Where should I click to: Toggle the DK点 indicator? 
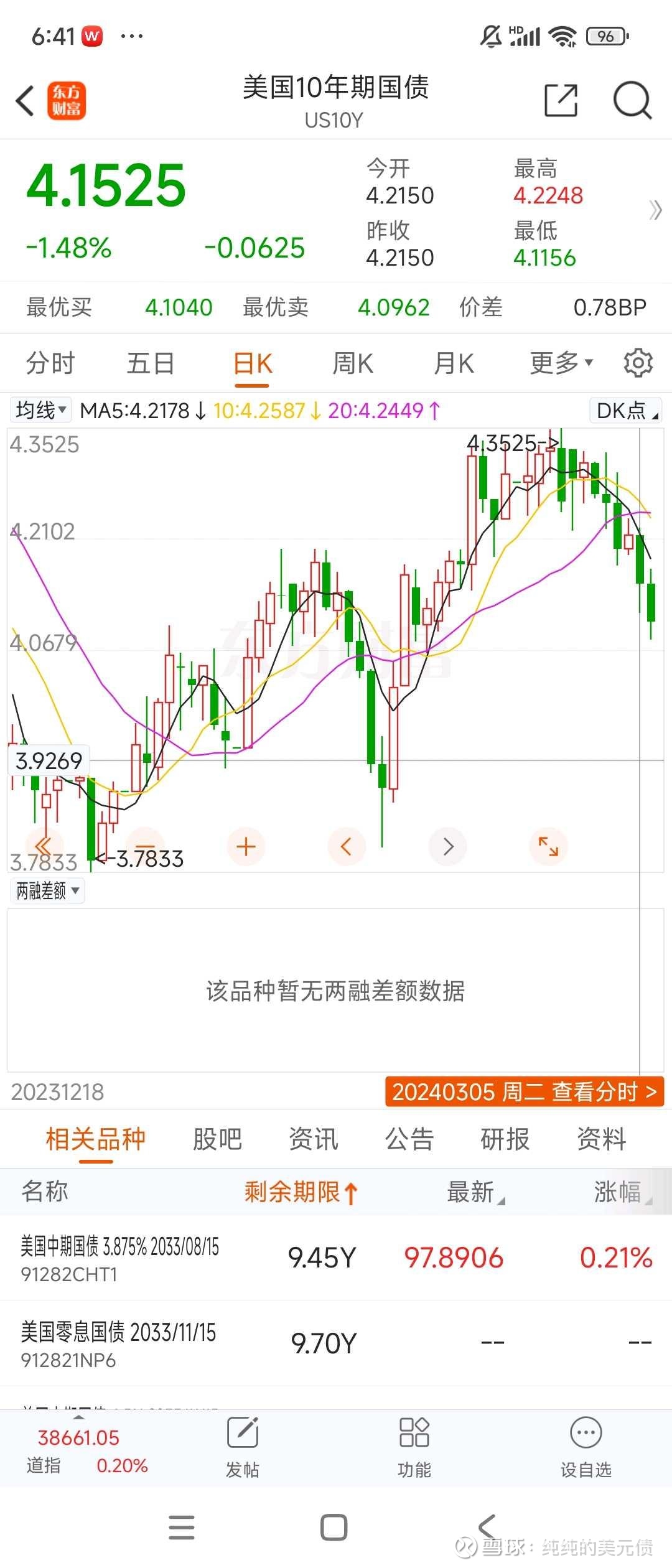pos(624,410)
